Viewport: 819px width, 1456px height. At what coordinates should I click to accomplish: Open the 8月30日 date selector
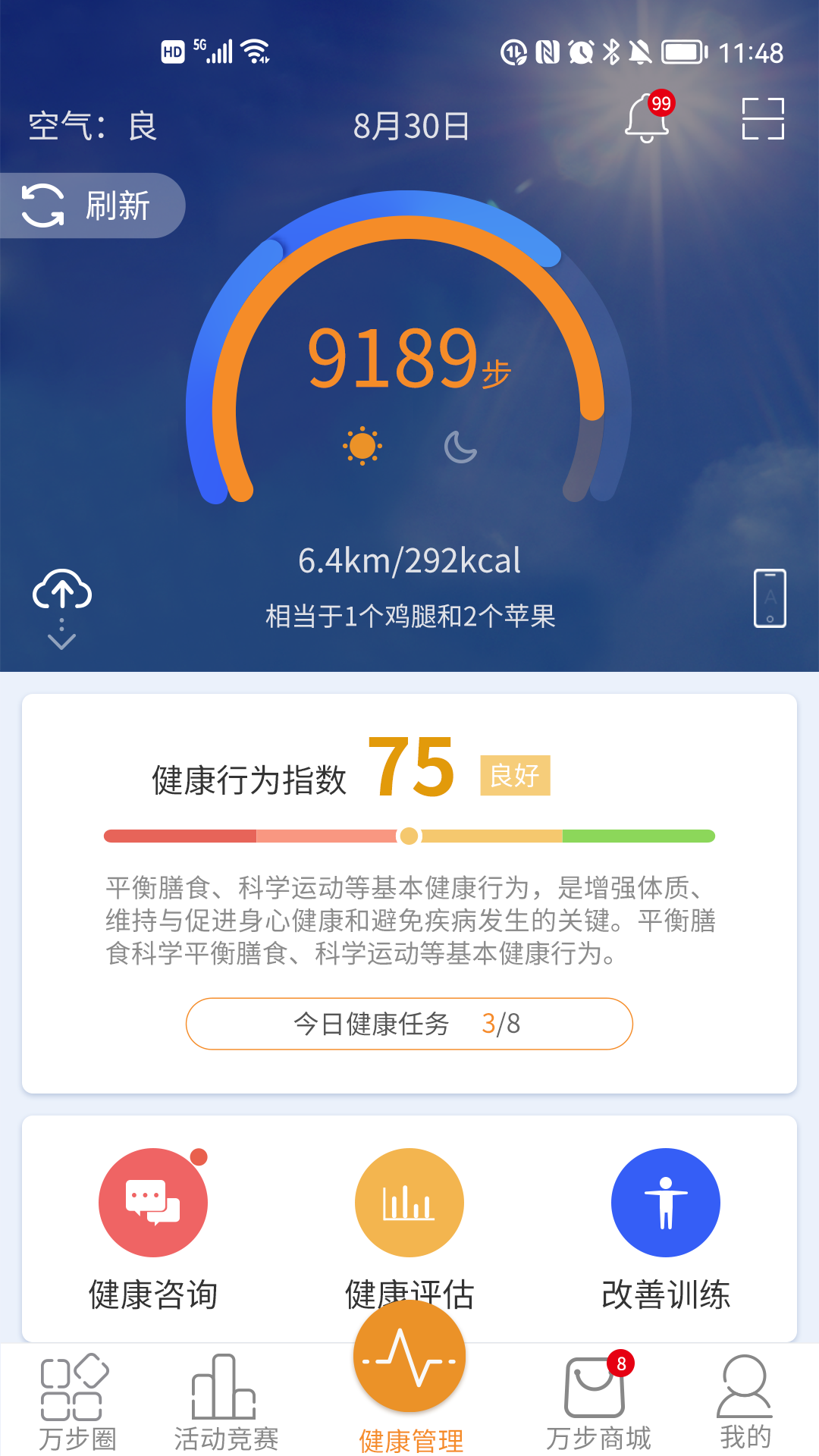click(x=409, y=126)
